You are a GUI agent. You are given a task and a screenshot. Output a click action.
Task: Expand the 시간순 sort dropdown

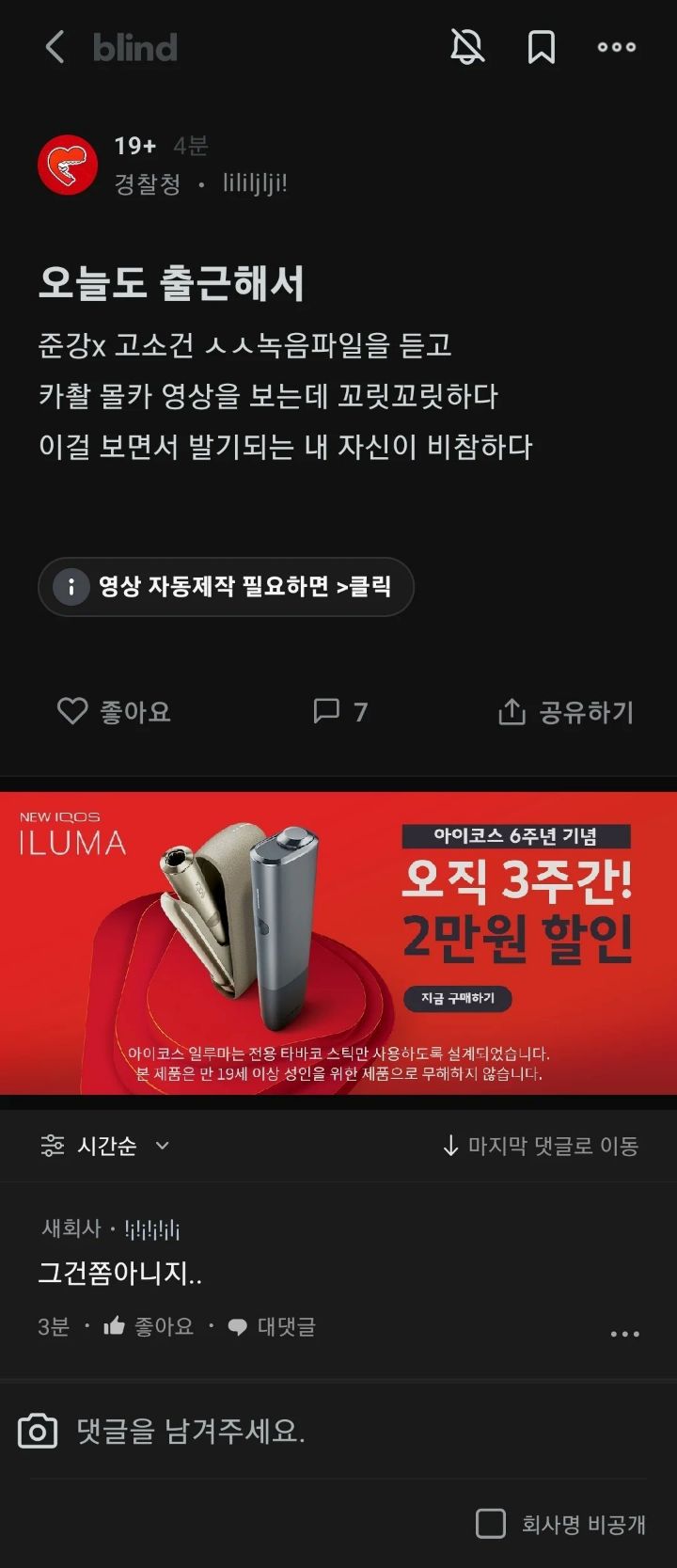pyautogui.click(x=105, y=1146)
